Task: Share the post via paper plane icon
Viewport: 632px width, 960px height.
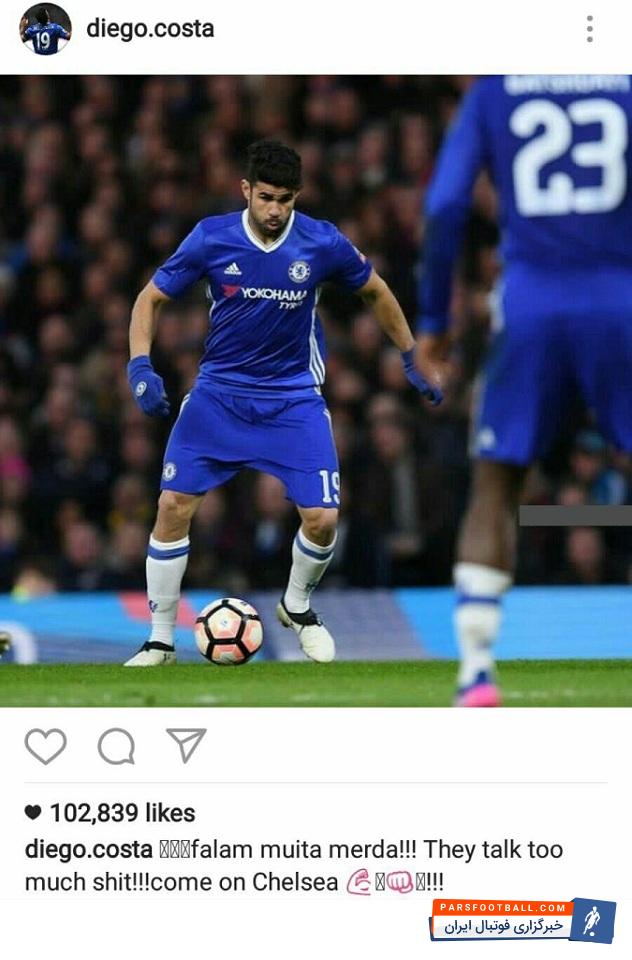Action: [x=186, y=745]
